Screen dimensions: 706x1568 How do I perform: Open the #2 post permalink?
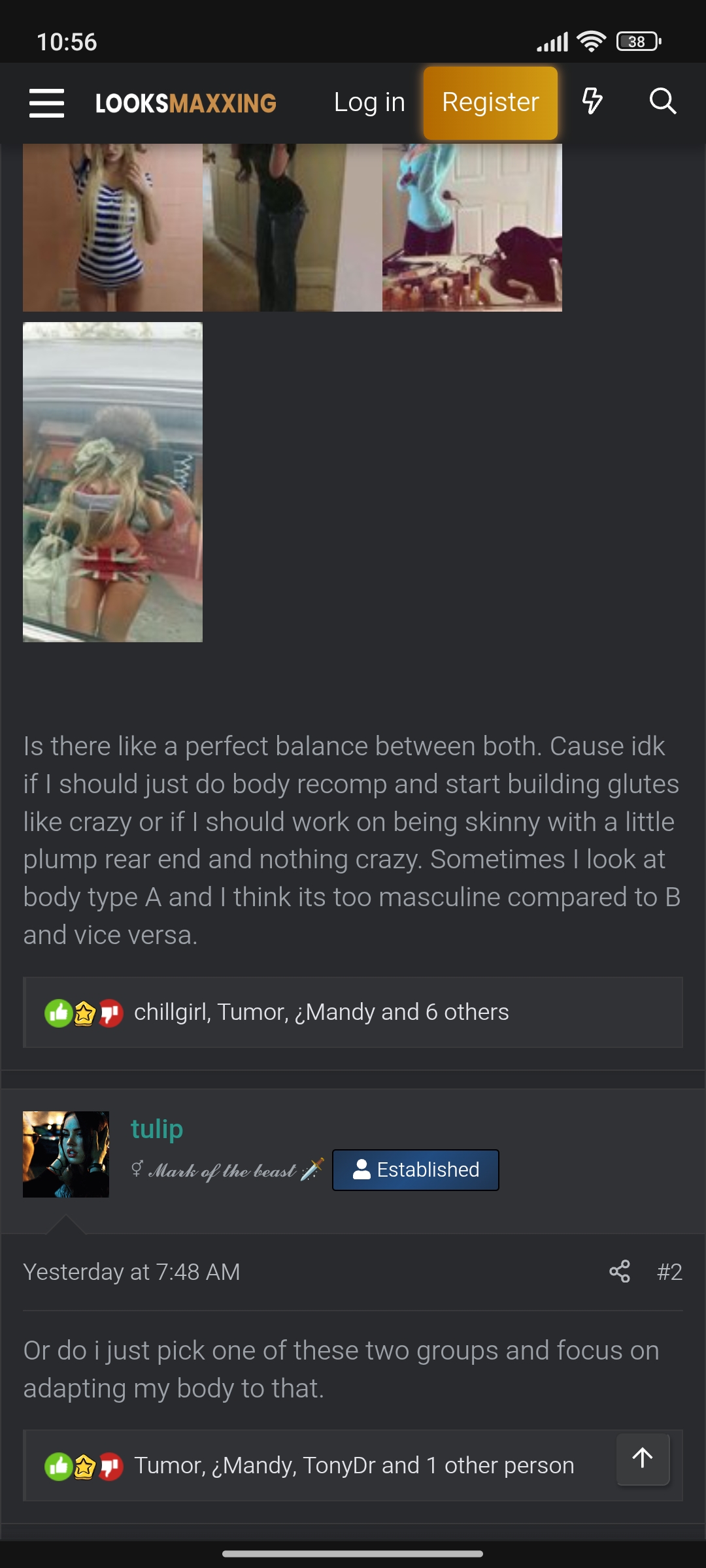669,1271
